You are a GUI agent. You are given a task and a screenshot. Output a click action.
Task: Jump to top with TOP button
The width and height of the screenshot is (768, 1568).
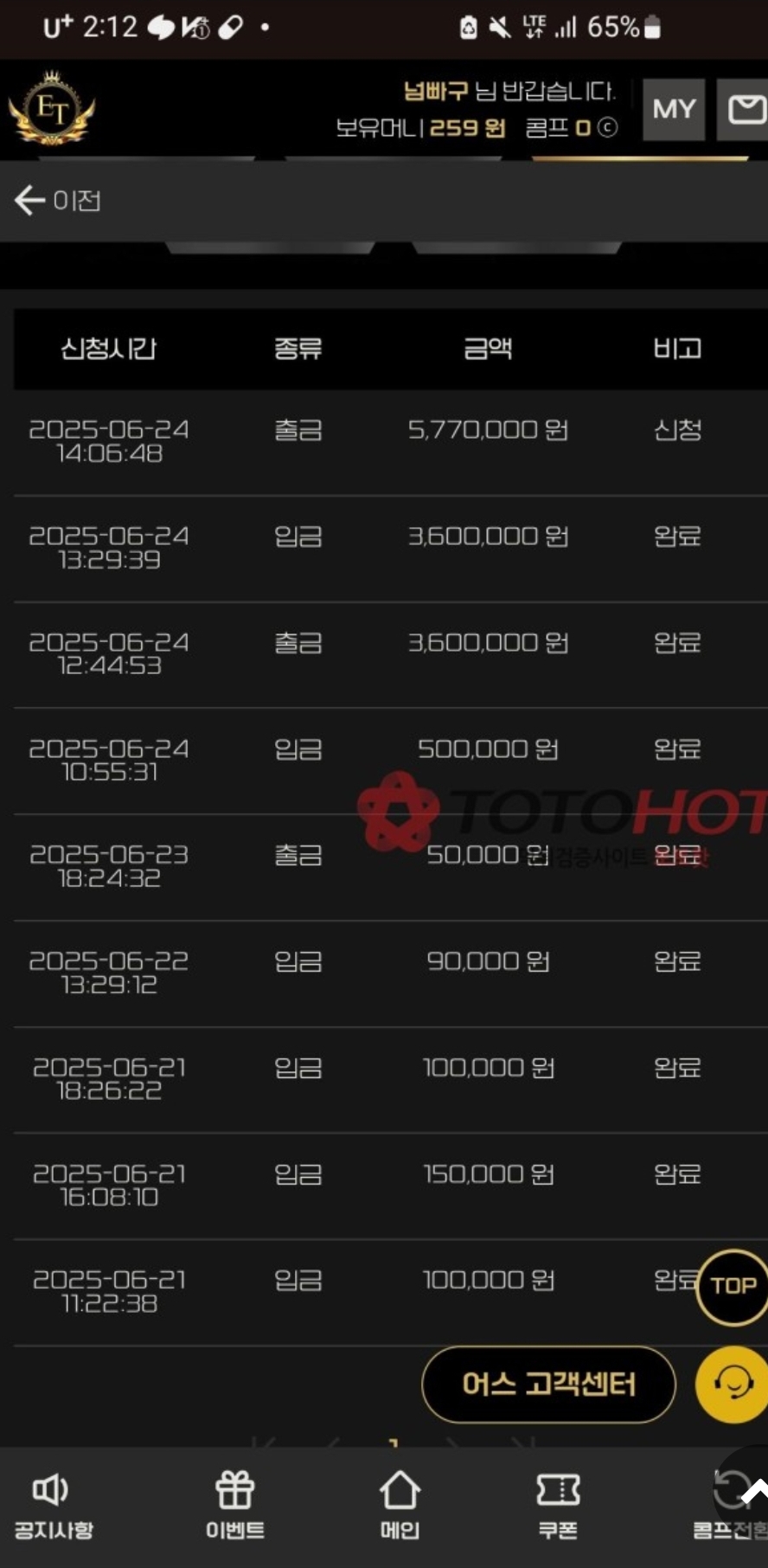pos(733,1287)
